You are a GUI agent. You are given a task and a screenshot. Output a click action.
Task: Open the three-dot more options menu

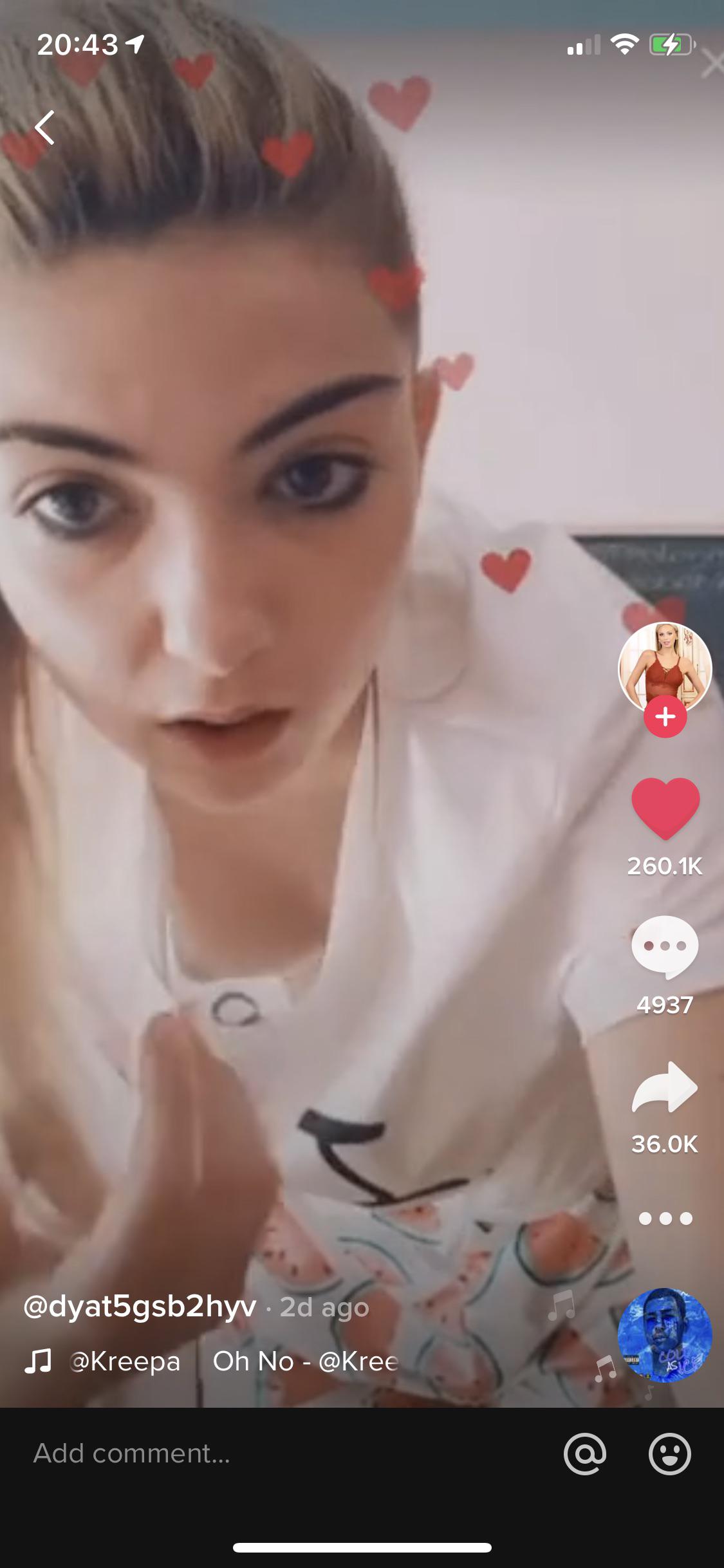pos(665,1218)
